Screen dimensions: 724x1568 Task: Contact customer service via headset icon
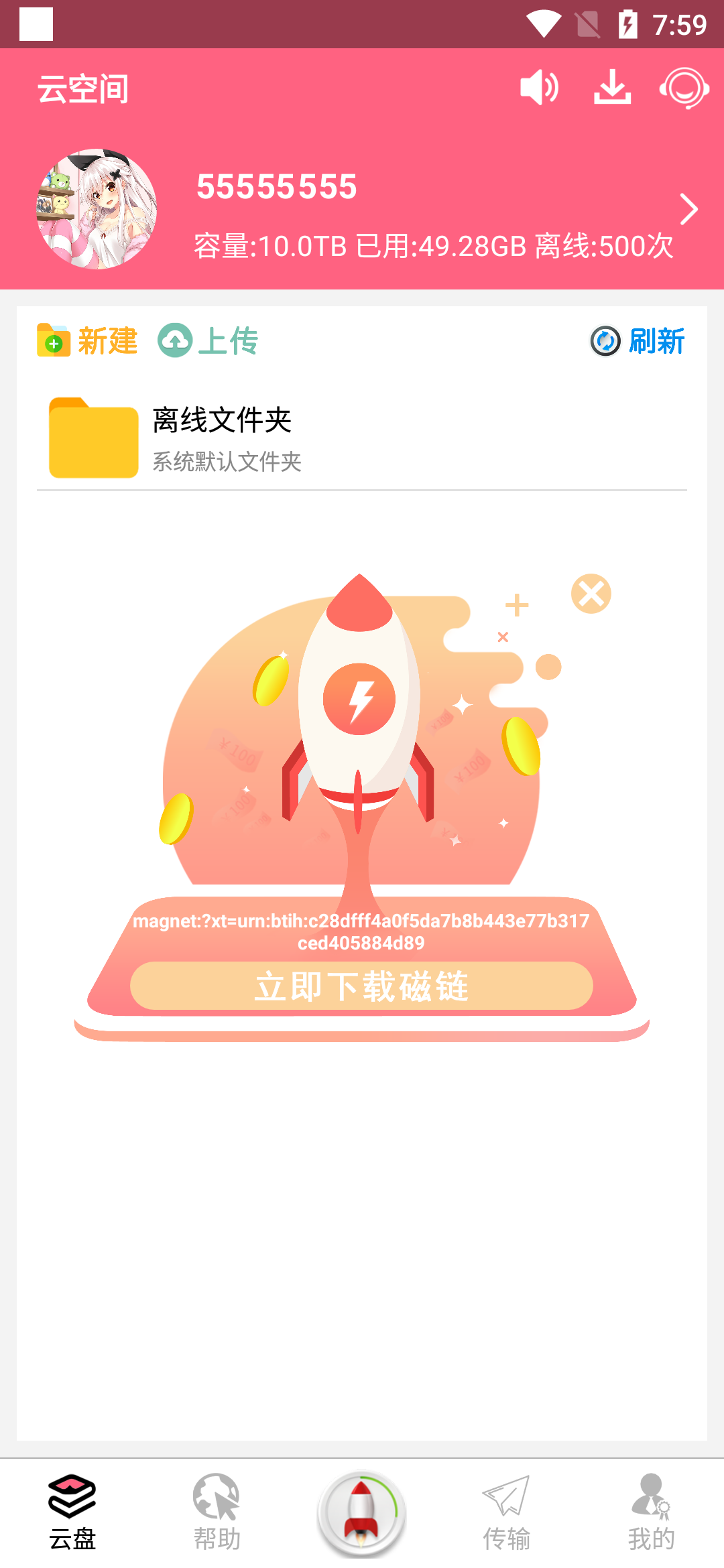(685, 87)
